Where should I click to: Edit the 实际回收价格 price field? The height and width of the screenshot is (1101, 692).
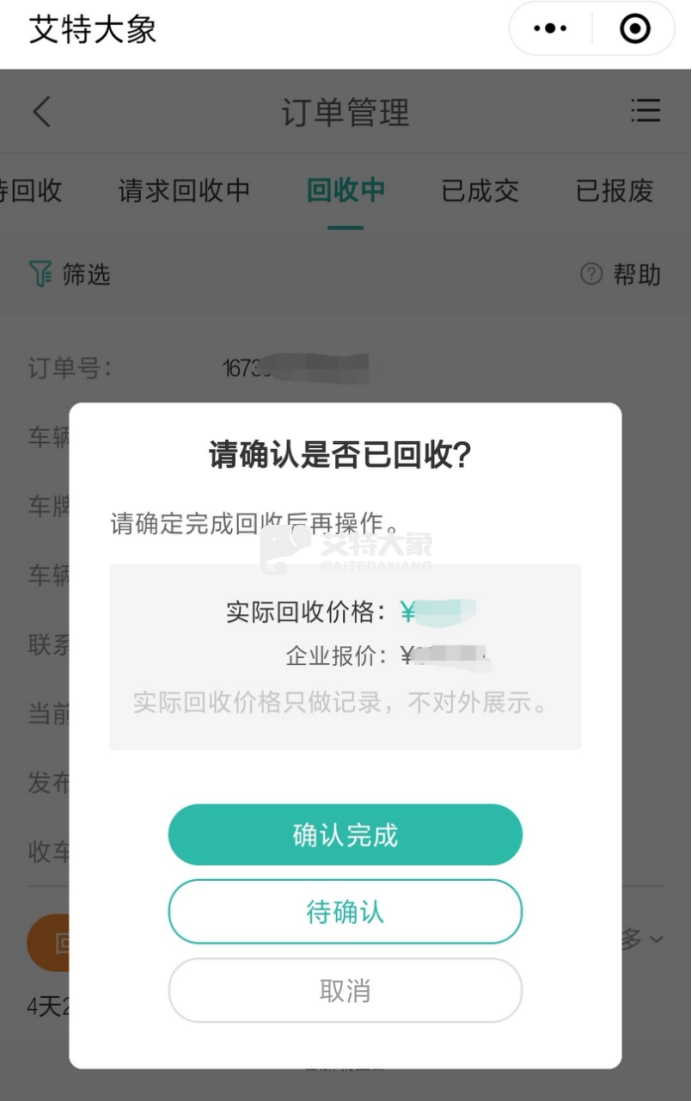(x=440, y=612)
